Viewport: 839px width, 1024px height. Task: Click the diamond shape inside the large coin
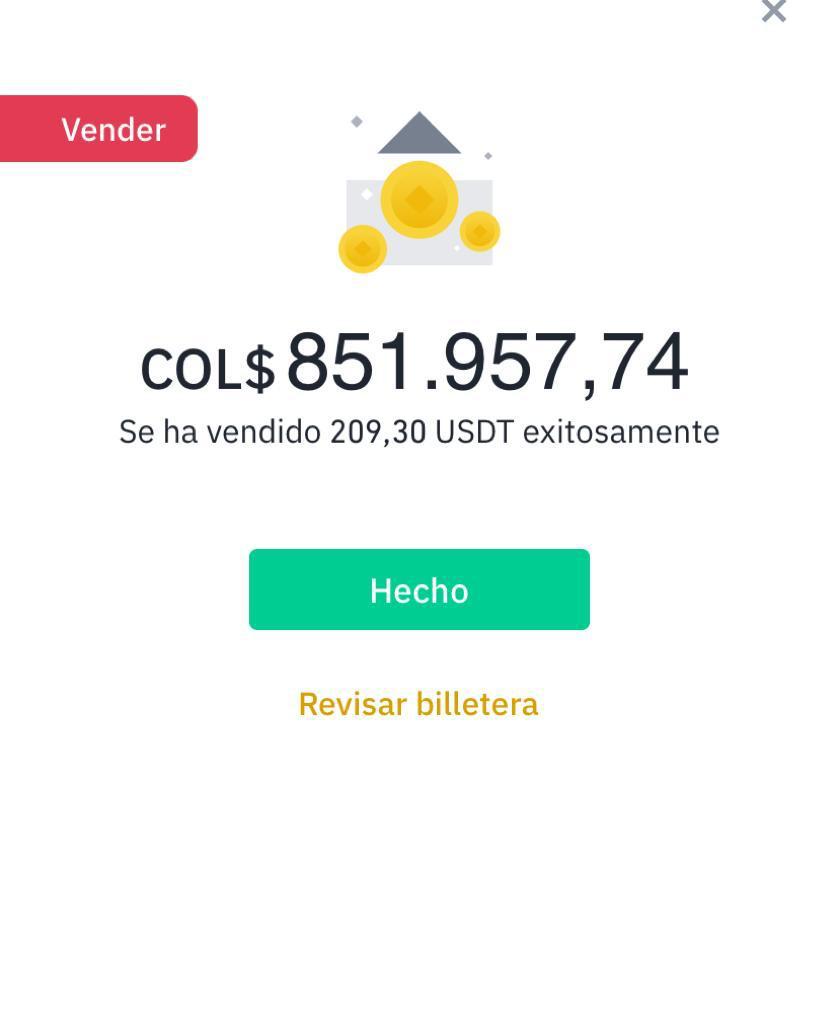(420, 200)
